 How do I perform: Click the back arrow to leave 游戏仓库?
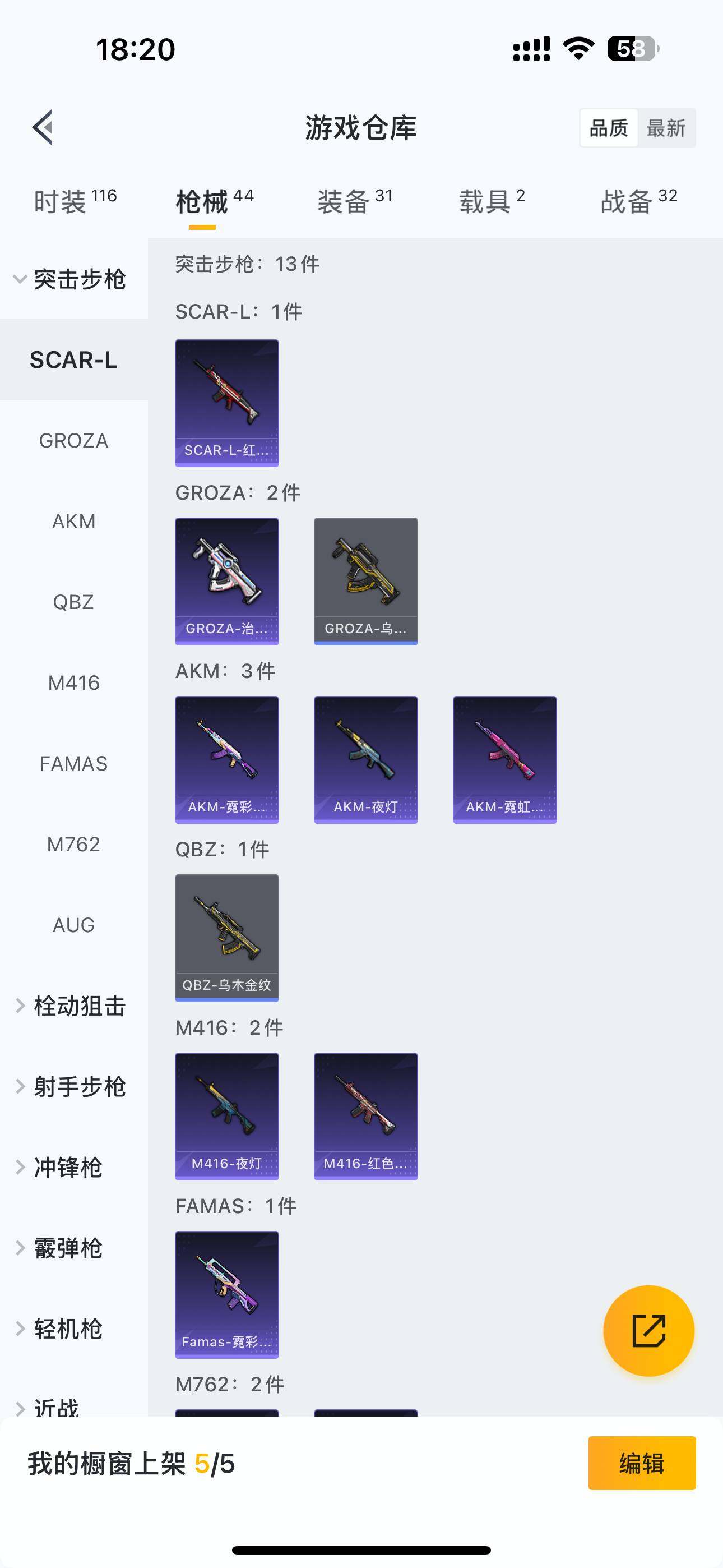click(x=43, y=128)
